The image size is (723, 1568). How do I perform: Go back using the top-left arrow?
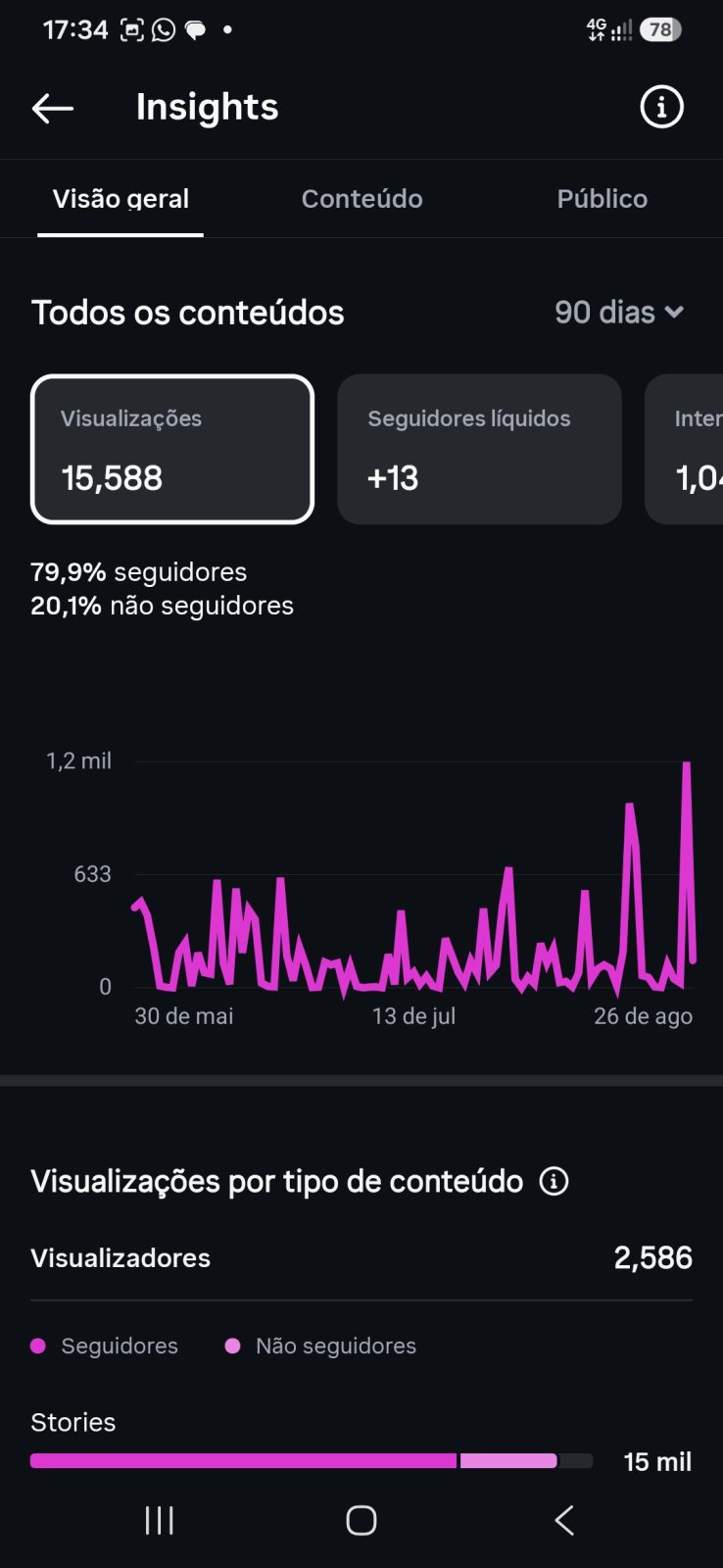53,108
